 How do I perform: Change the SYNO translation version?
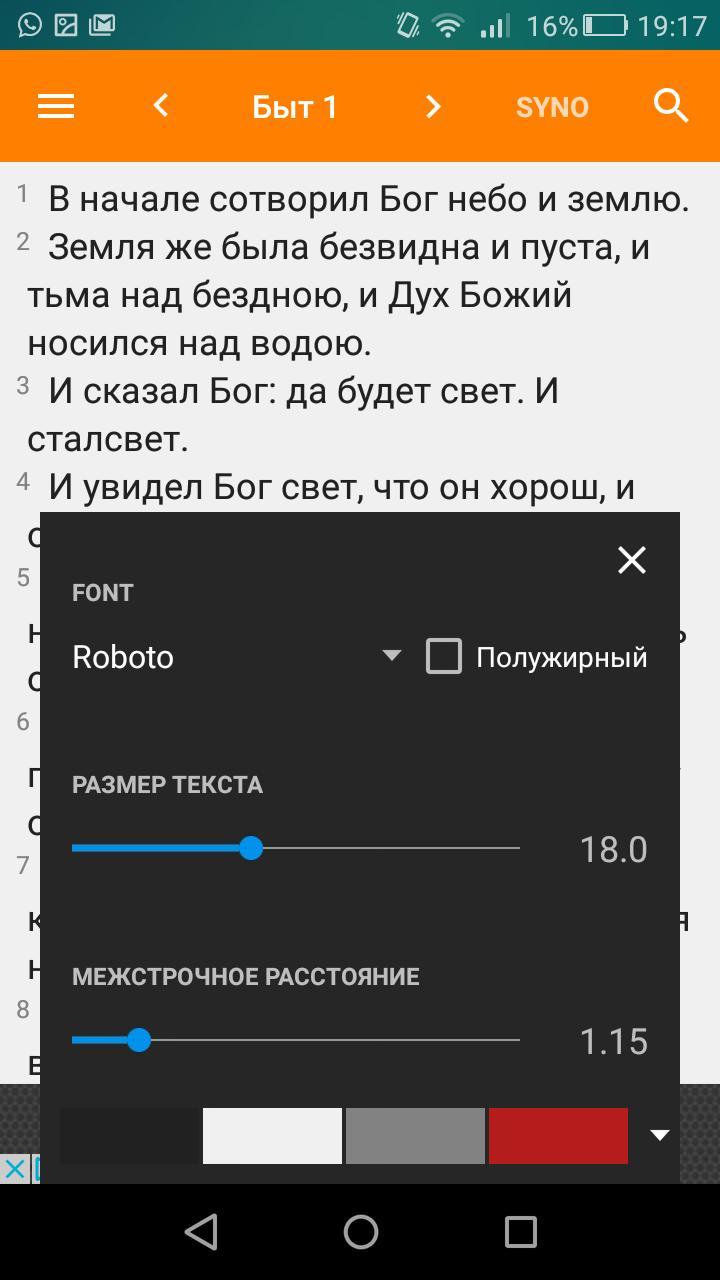coord(552,107)
